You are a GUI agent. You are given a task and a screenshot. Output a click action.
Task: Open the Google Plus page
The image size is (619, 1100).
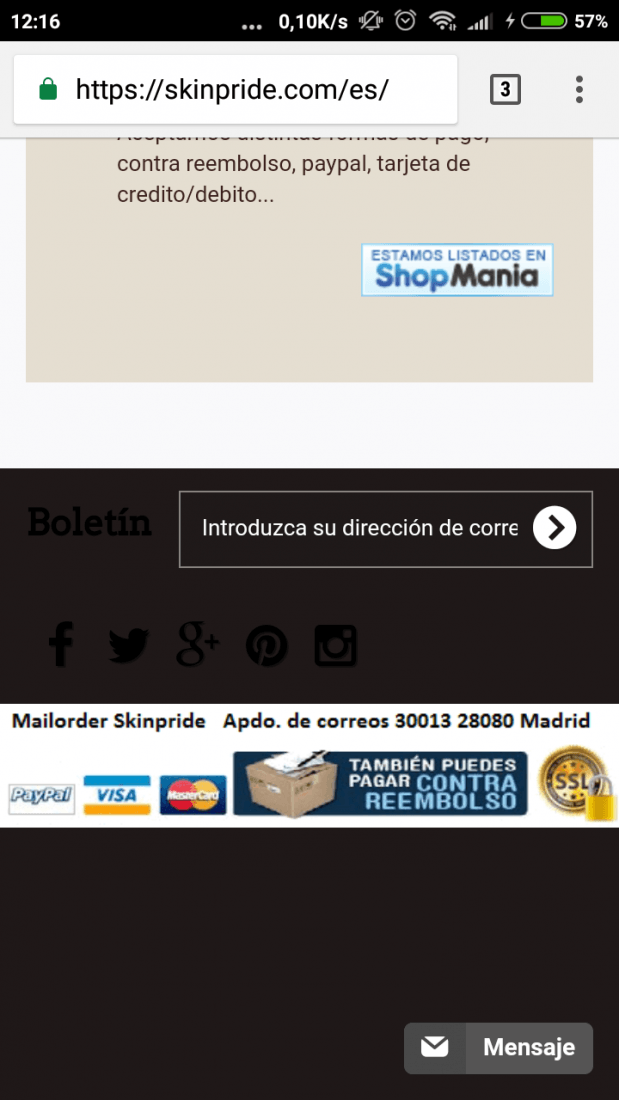click(x=198, y=645)
